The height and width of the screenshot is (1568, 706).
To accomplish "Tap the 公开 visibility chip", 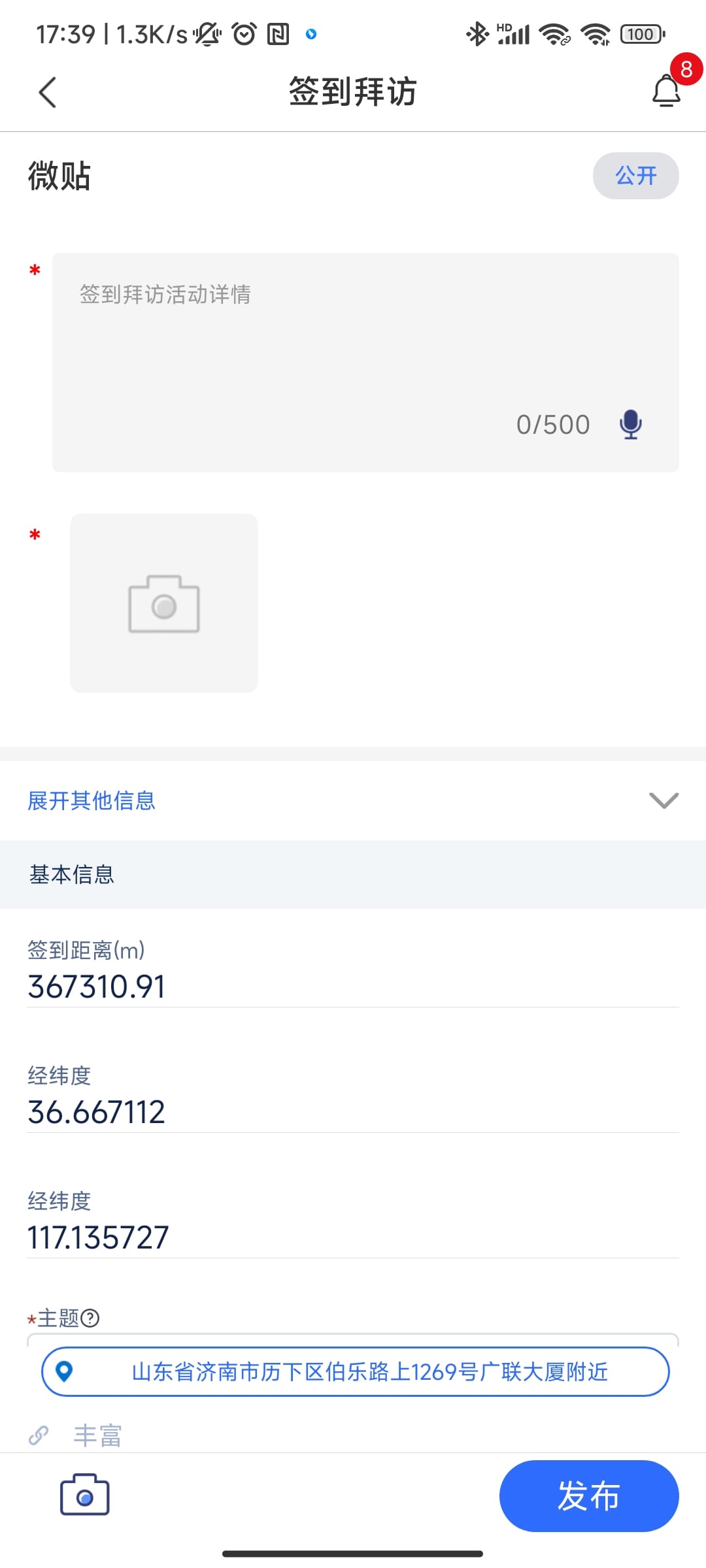I will (635, 176).
